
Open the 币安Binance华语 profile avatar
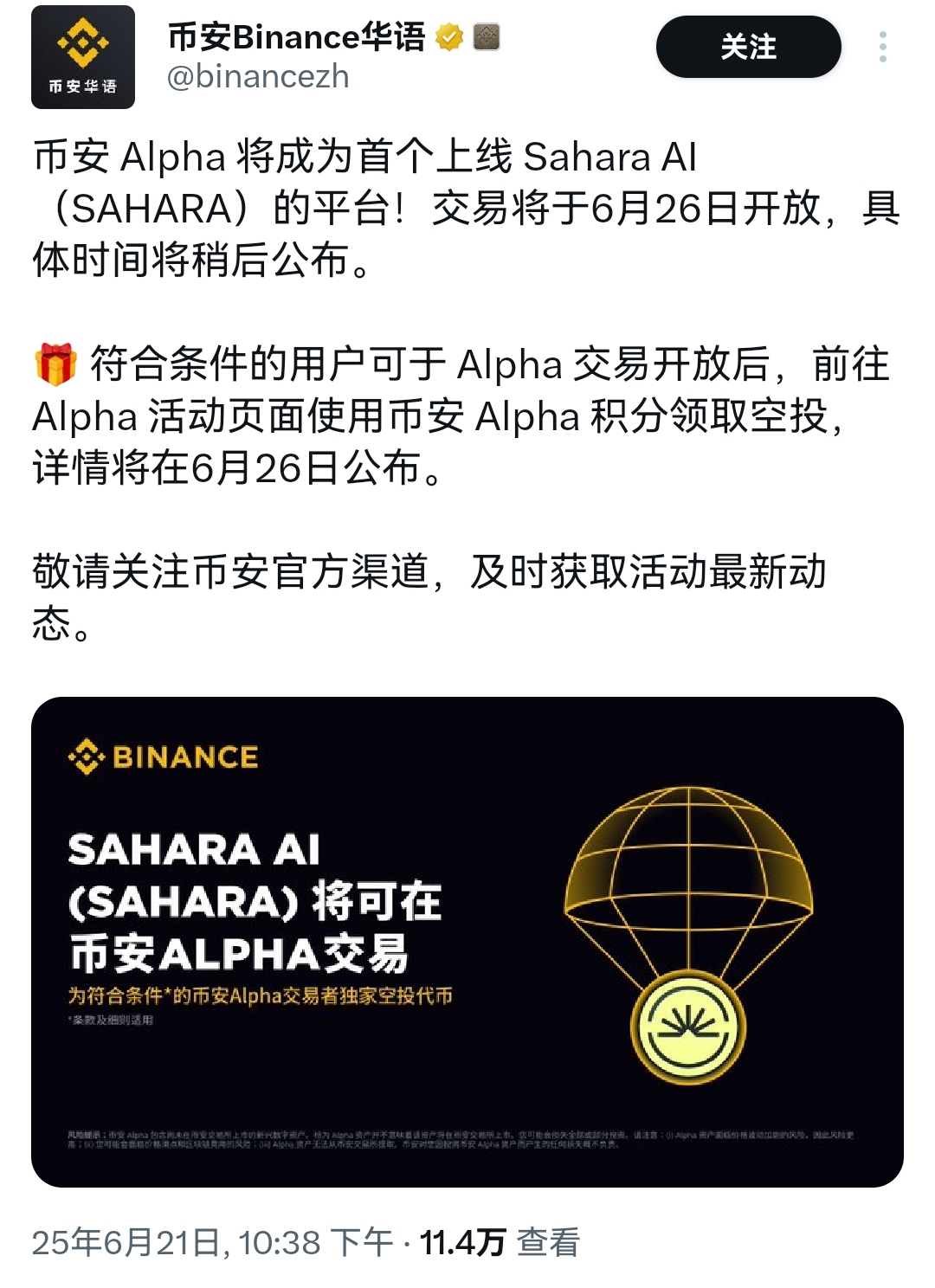pyautogui.click(x=83, y=57)
